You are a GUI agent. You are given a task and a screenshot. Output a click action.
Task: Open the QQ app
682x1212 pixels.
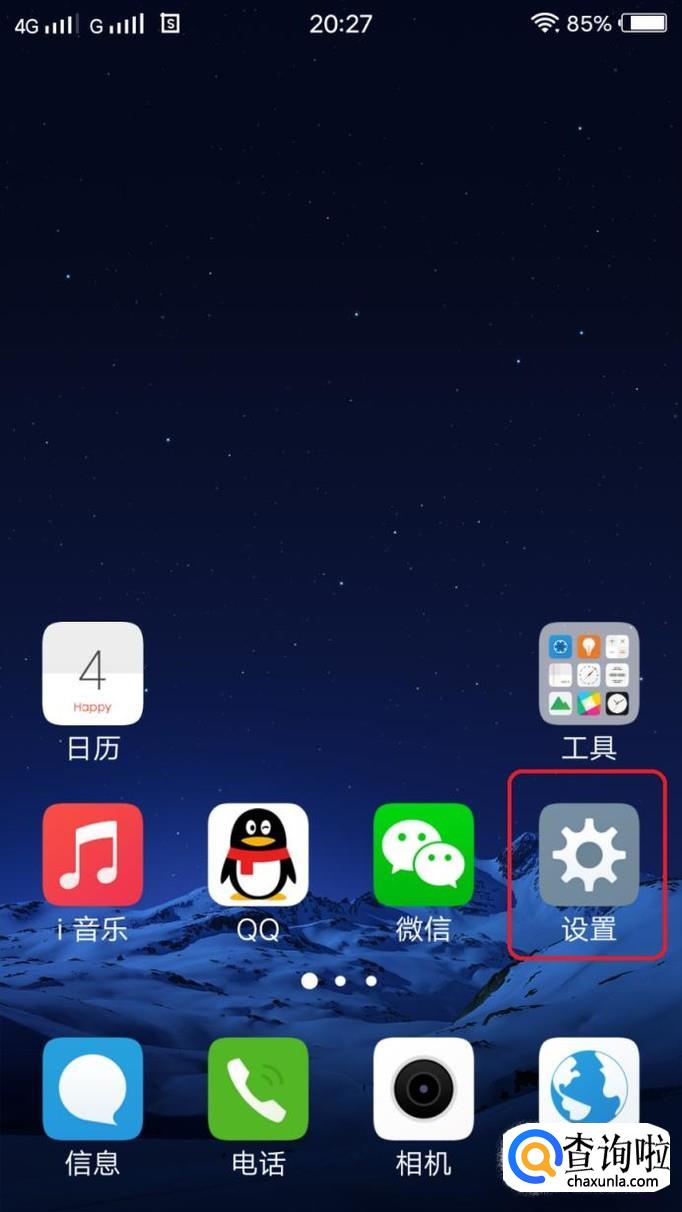[x=258, y=854]
